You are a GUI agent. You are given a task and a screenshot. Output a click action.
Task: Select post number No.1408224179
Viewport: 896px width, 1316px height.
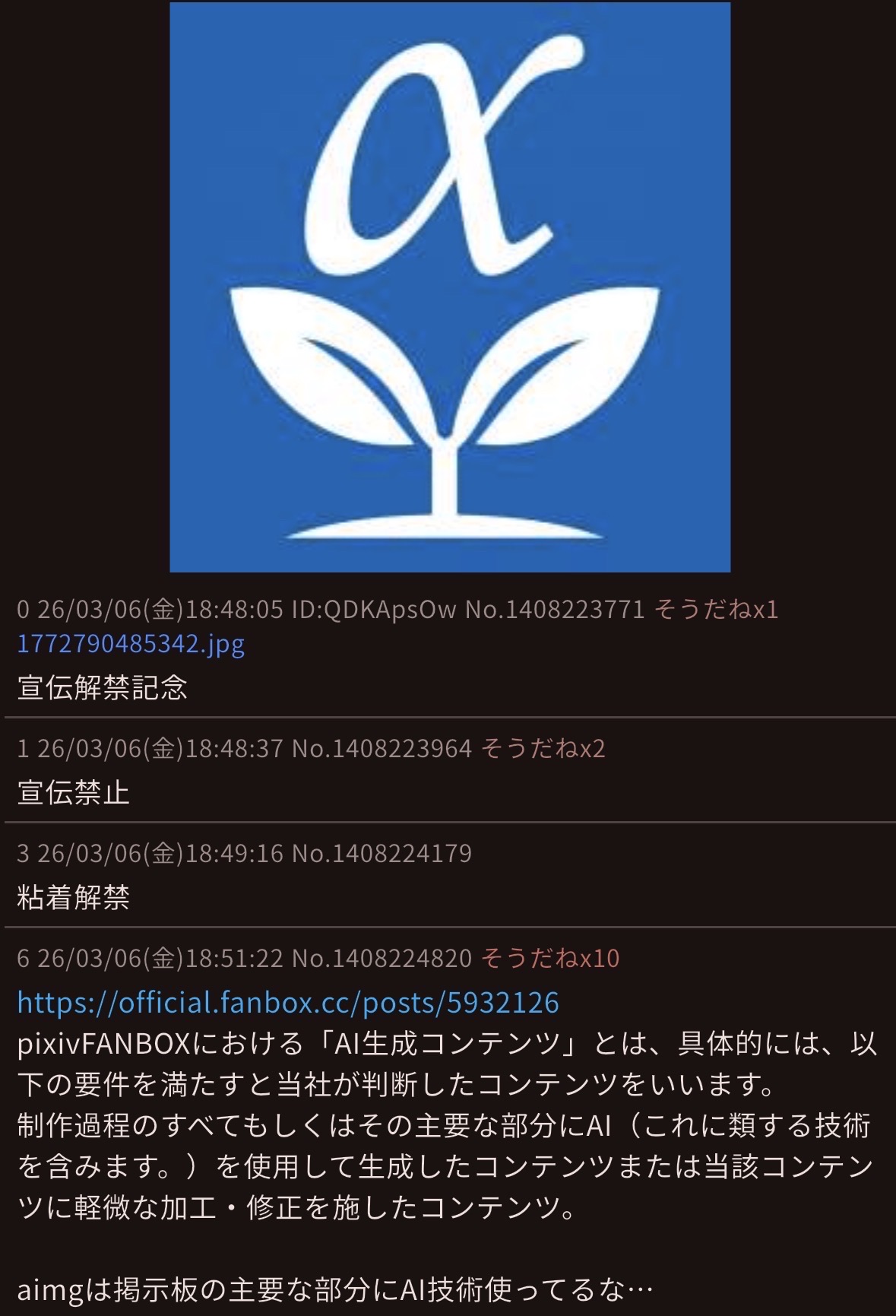click(382, 854)
